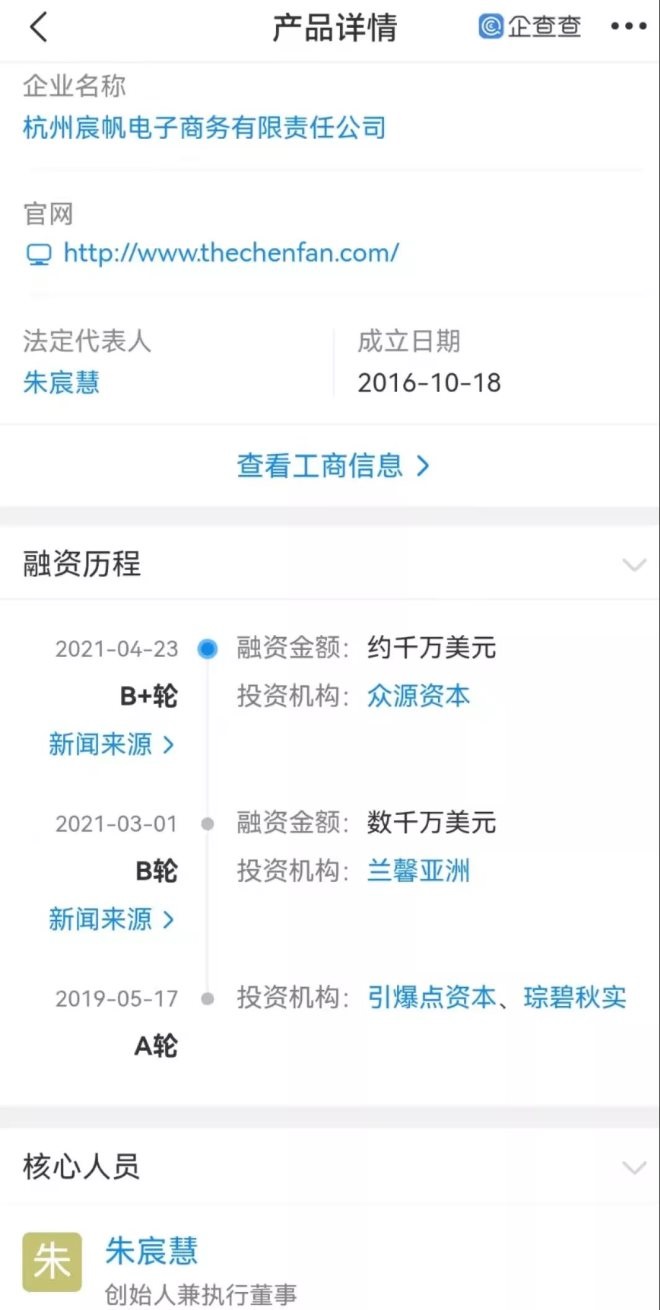
Task: Tap 查看工商信息 to view business info
Action: click(x=332, y=465)
